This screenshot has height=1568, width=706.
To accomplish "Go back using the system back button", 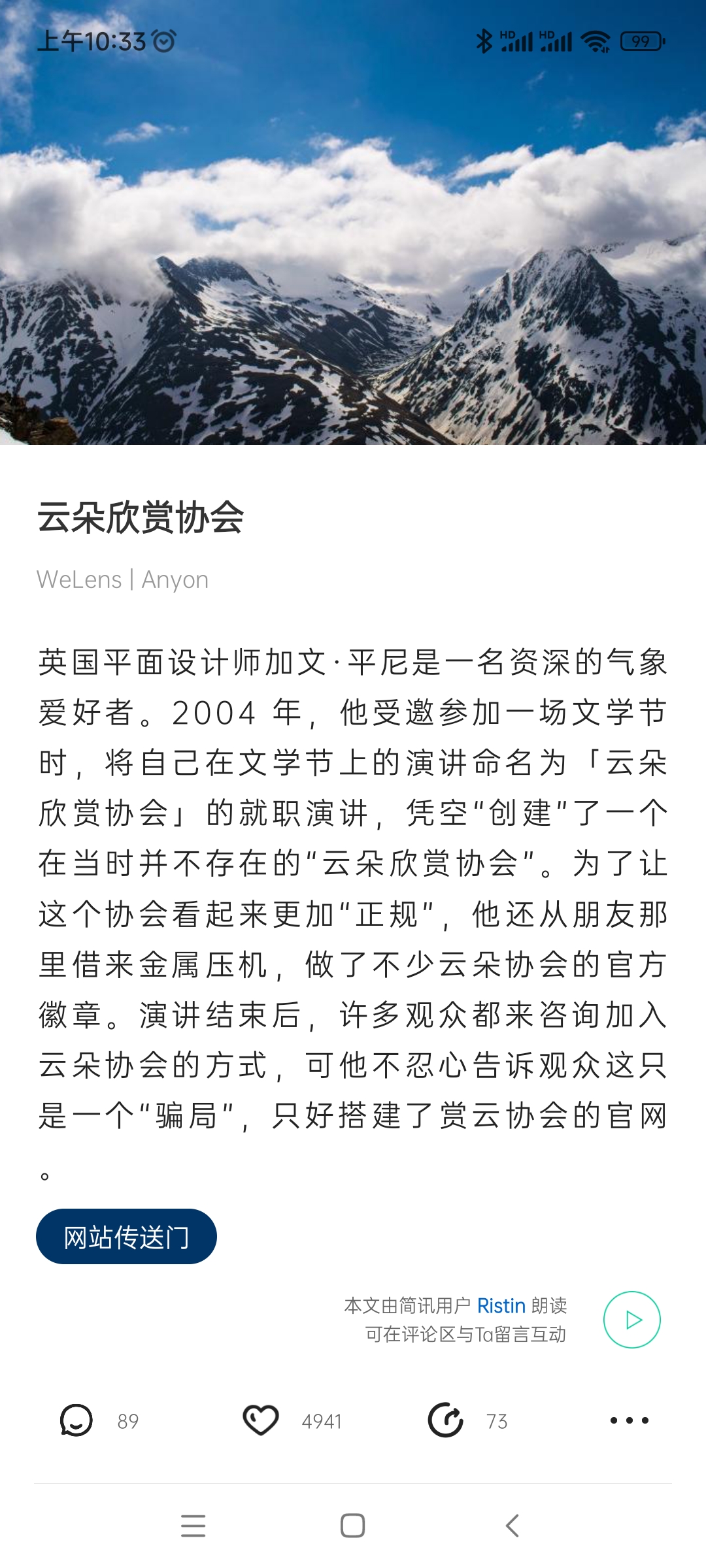I will 513,1526.
